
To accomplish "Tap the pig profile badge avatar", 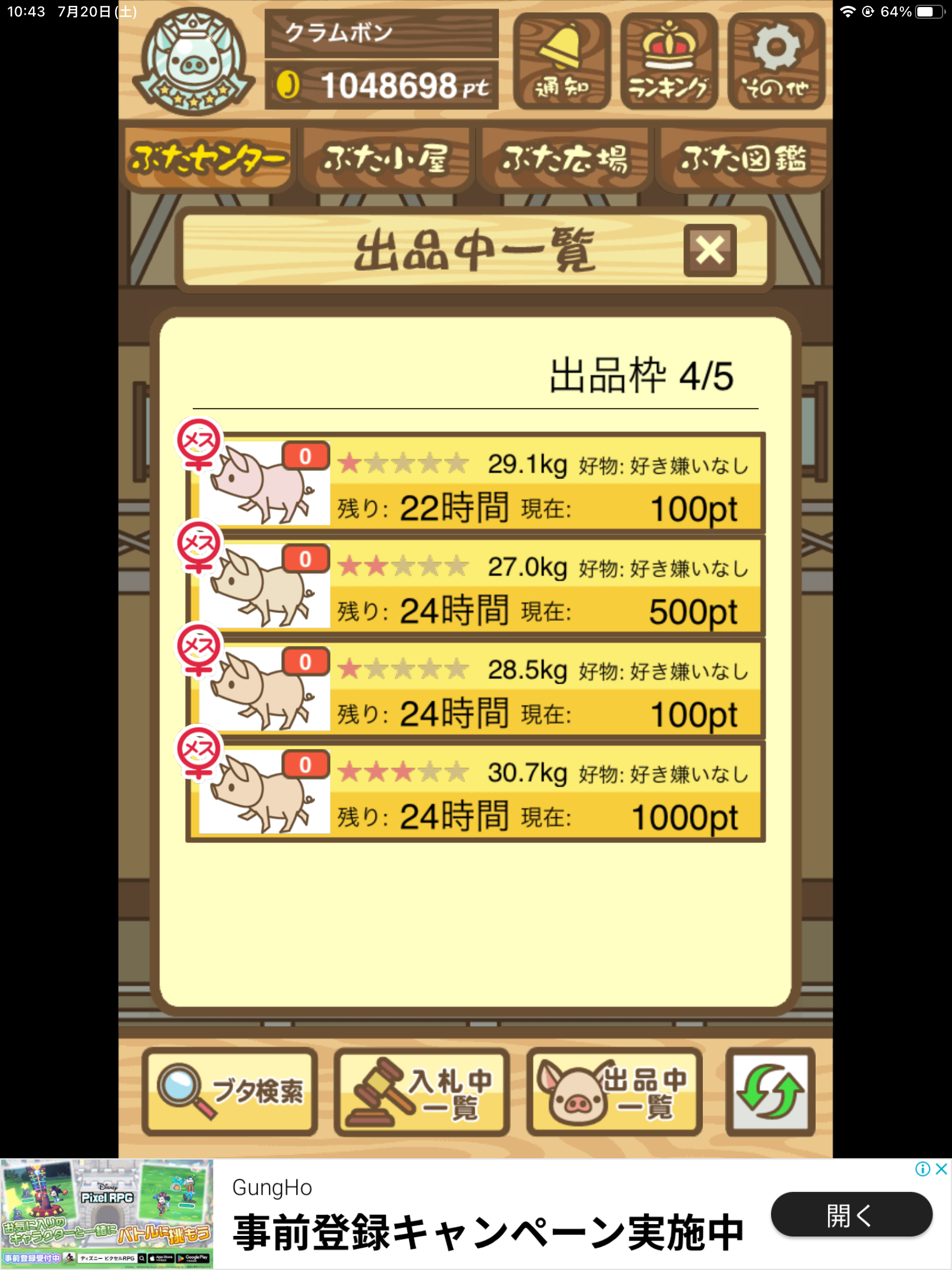I will tap(193, 62).
